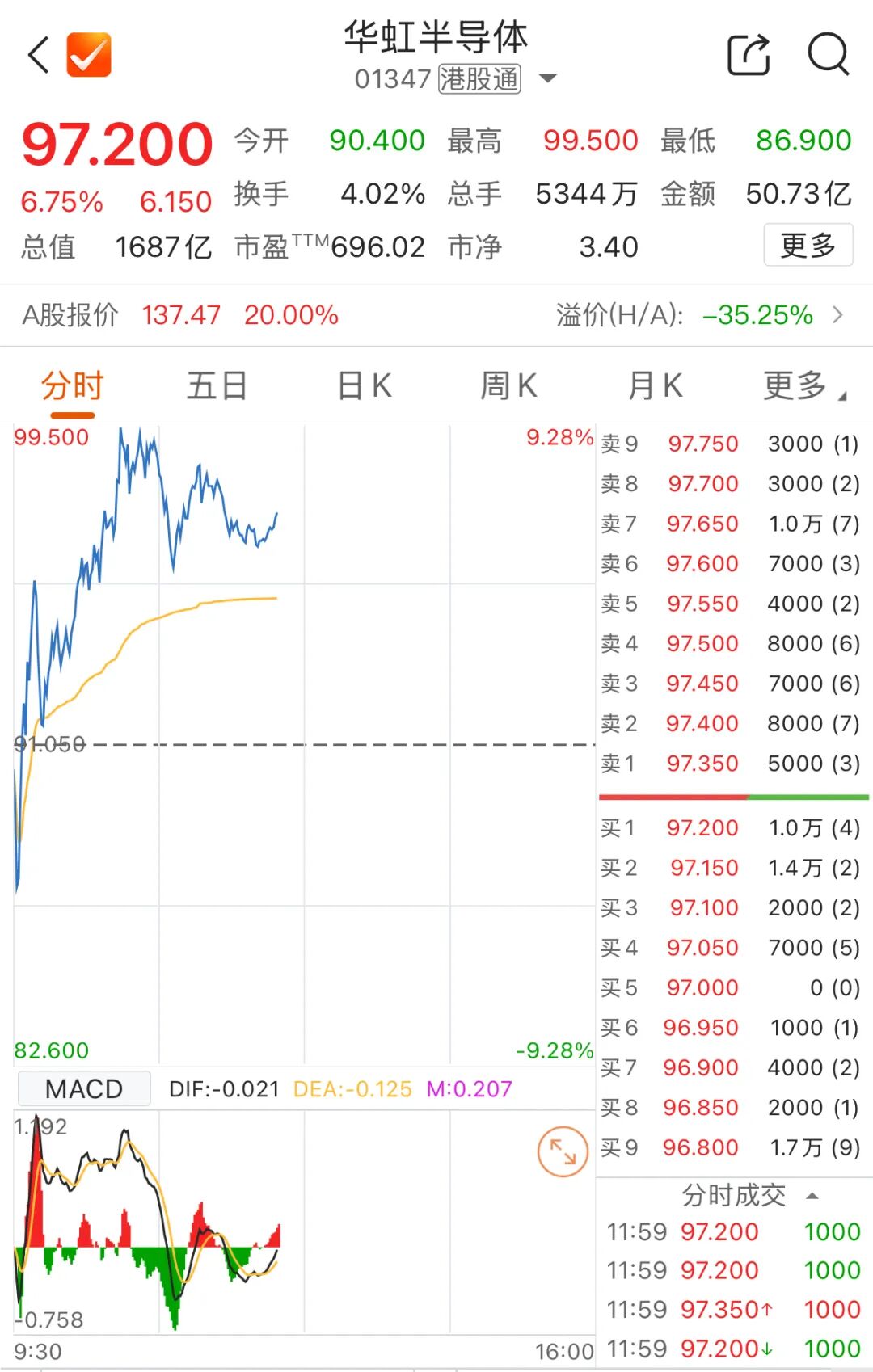Go back to the previous page

39,55
